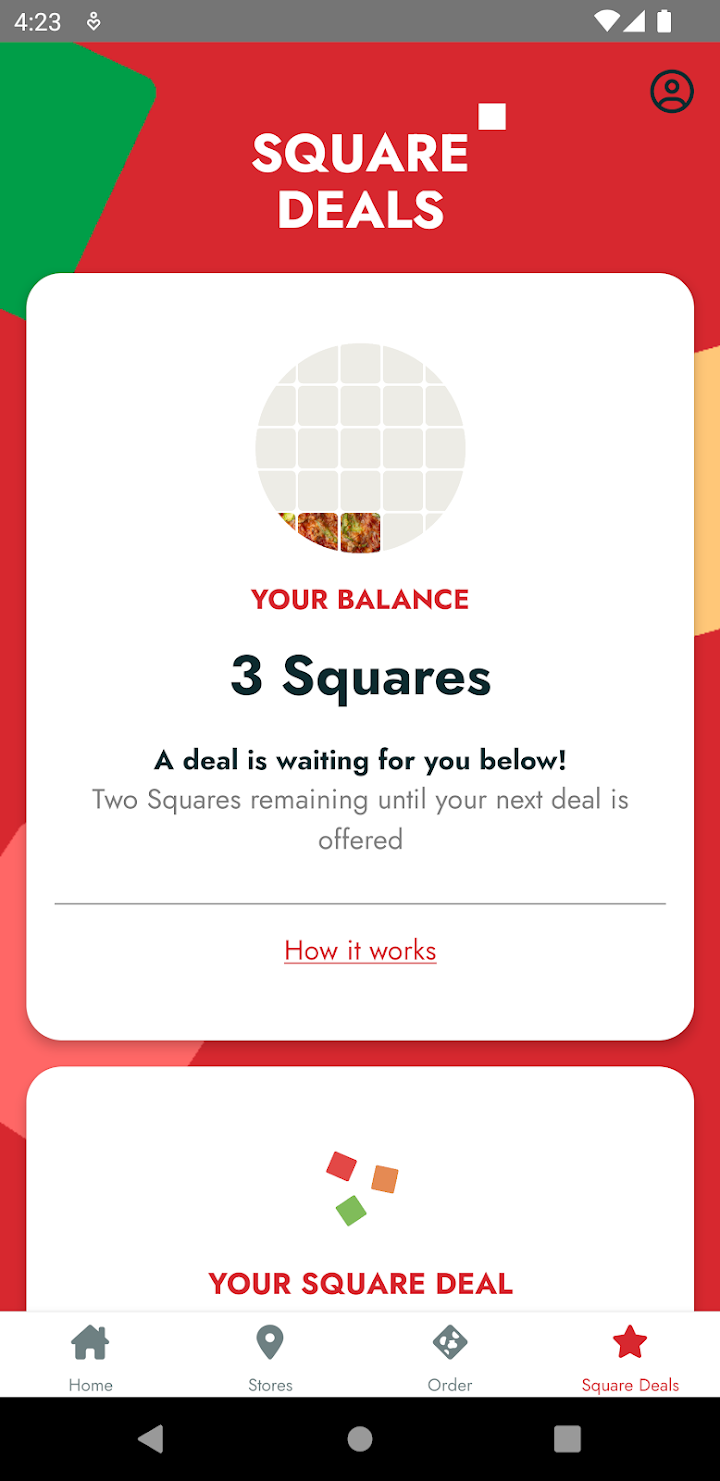This screenshot has height=1481, width=720.
Task: Tap the system back button
Action: 151,1439
